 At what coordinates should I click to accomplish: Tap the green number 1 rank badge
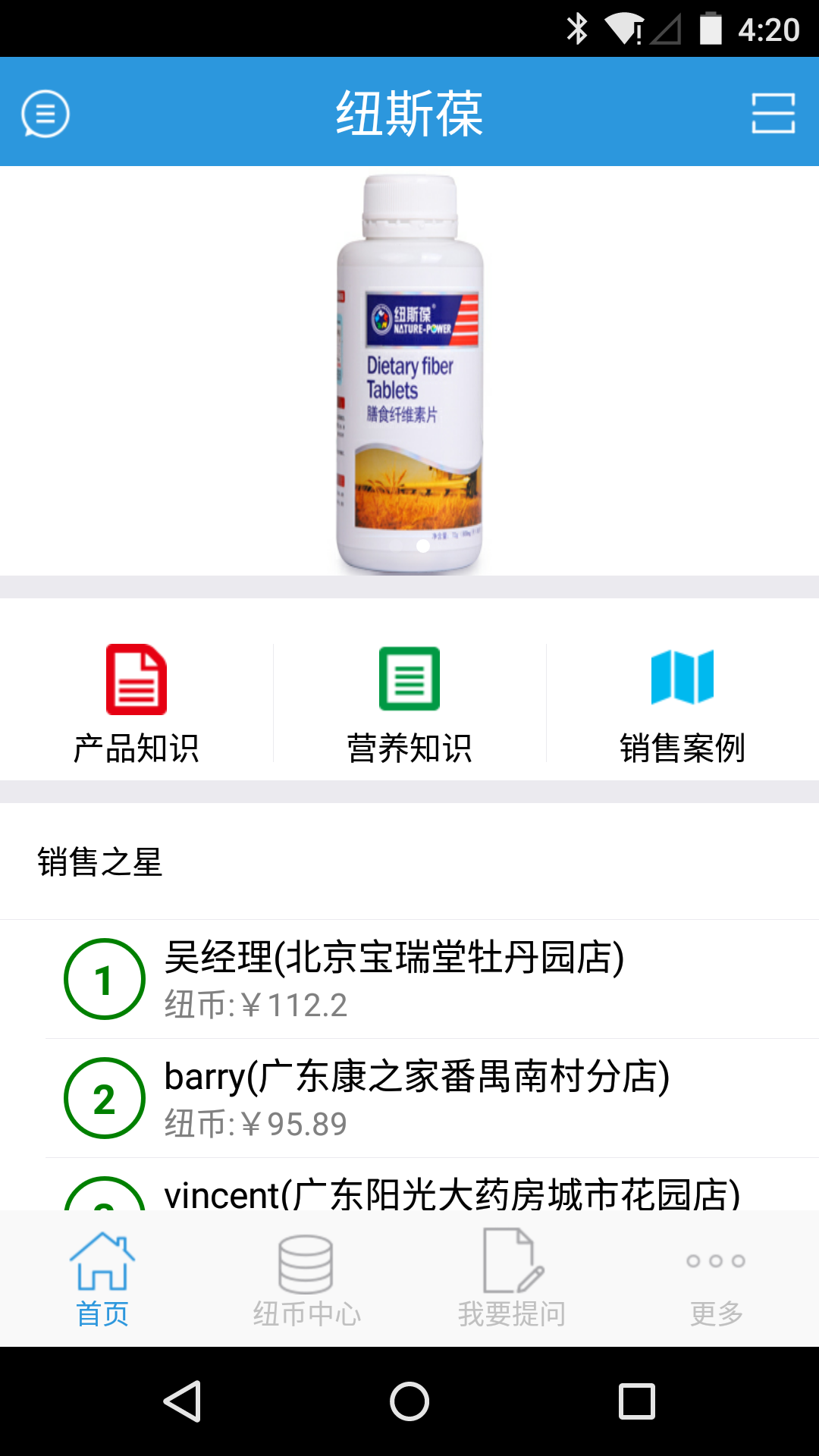pos(104,978)
